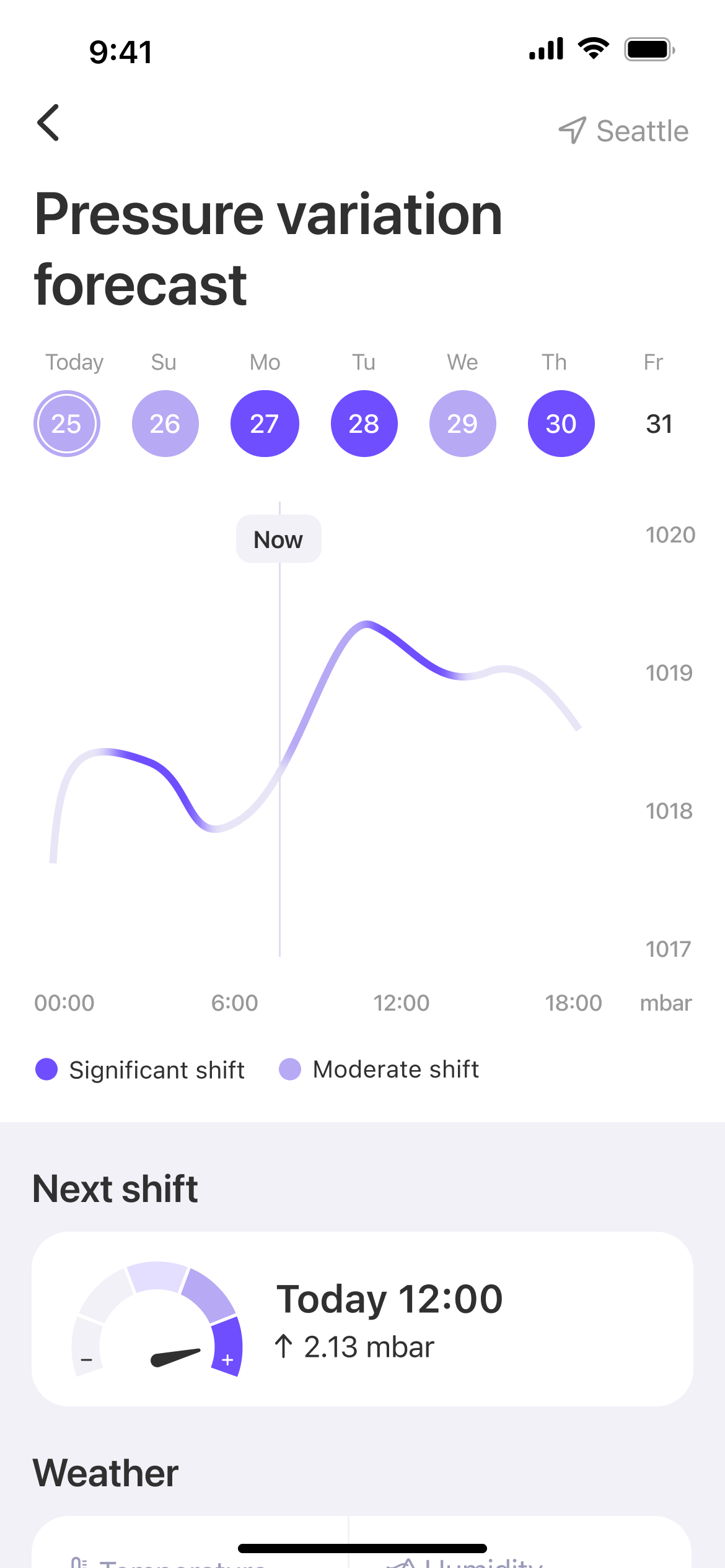Select Today, the 25th

67,424
